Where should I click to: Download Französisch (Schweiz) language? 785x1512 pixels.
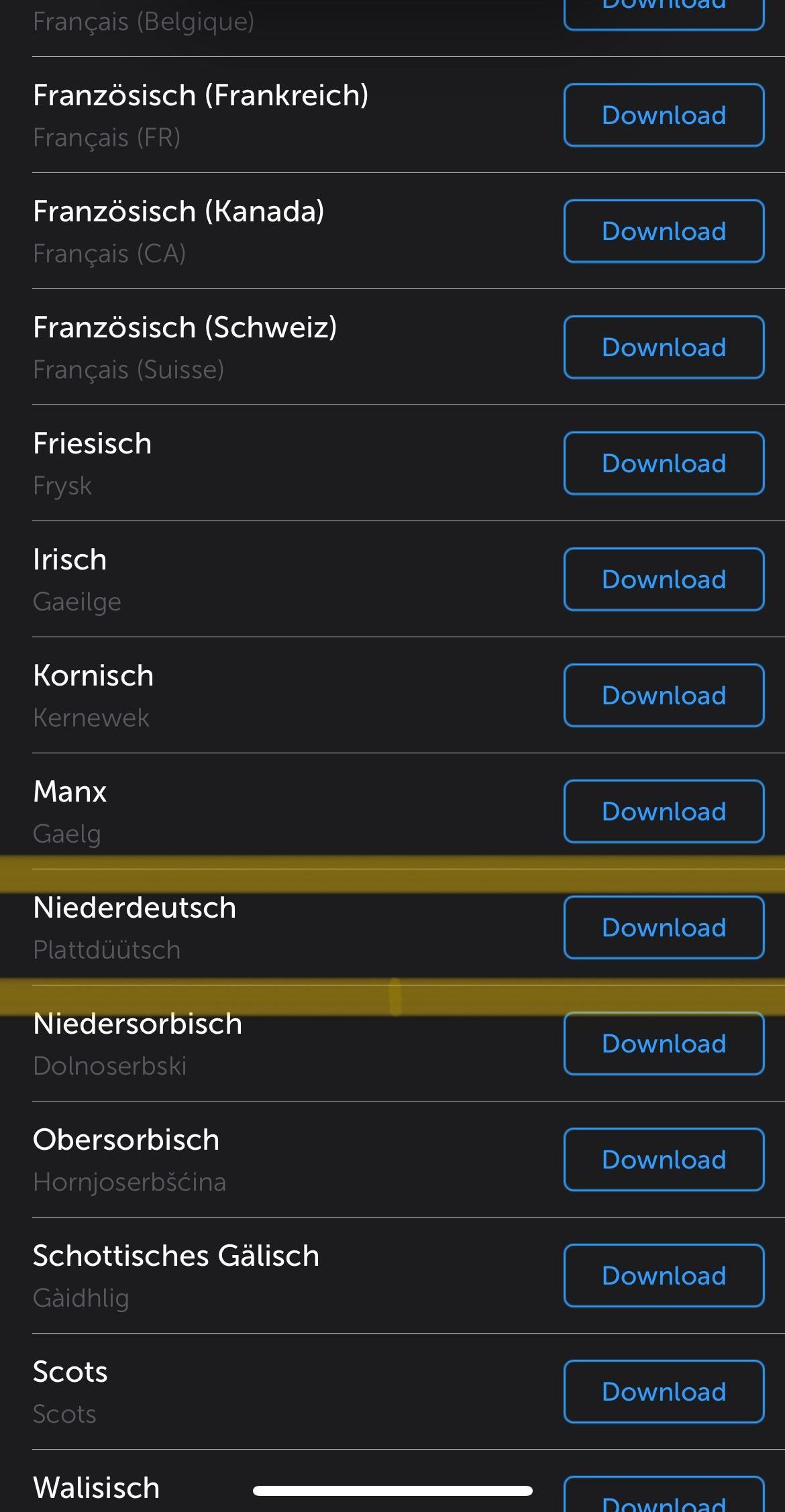point(664,347)
